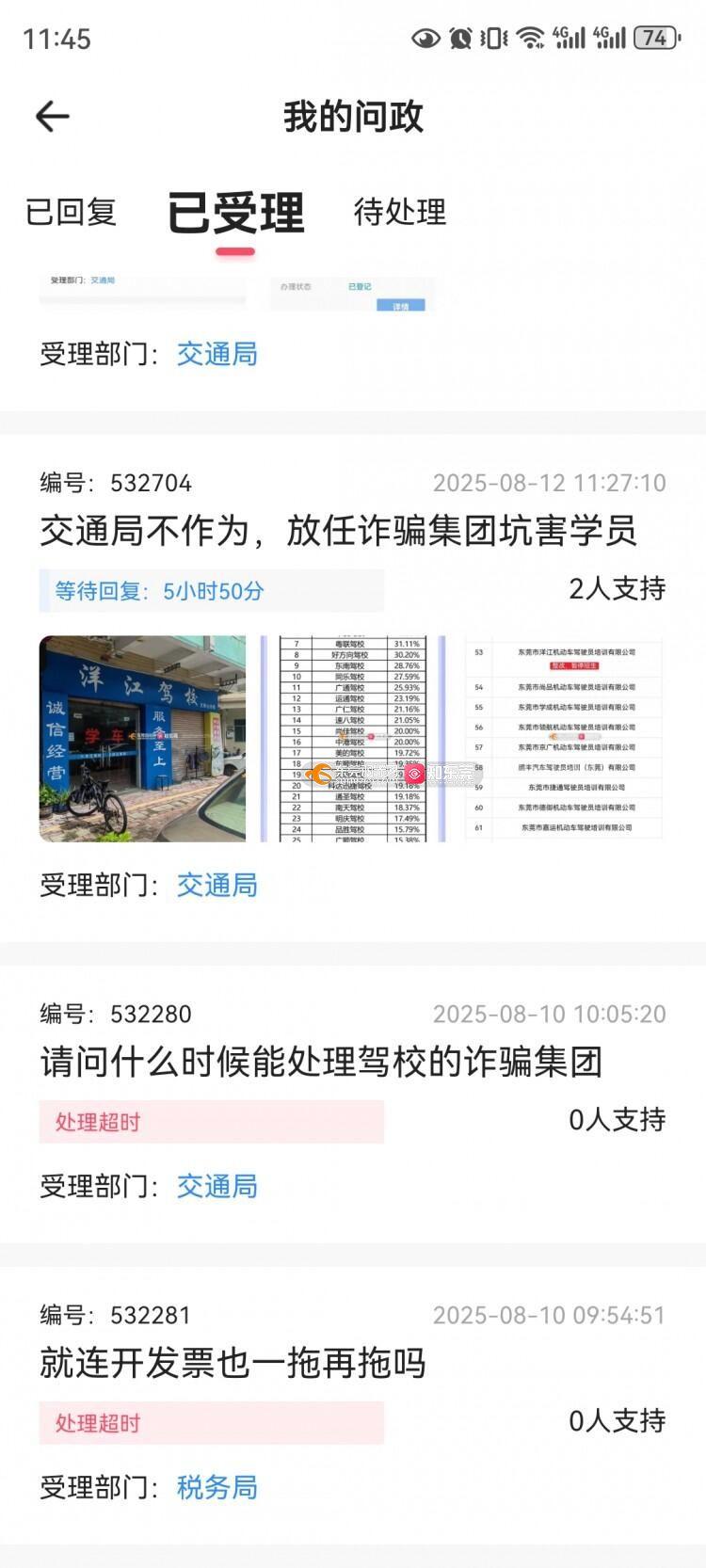The height and width of the screenshot is (1568, 706).
Task: View the 洋江驾校 storefront photo
Action: (x=142, y=739)
